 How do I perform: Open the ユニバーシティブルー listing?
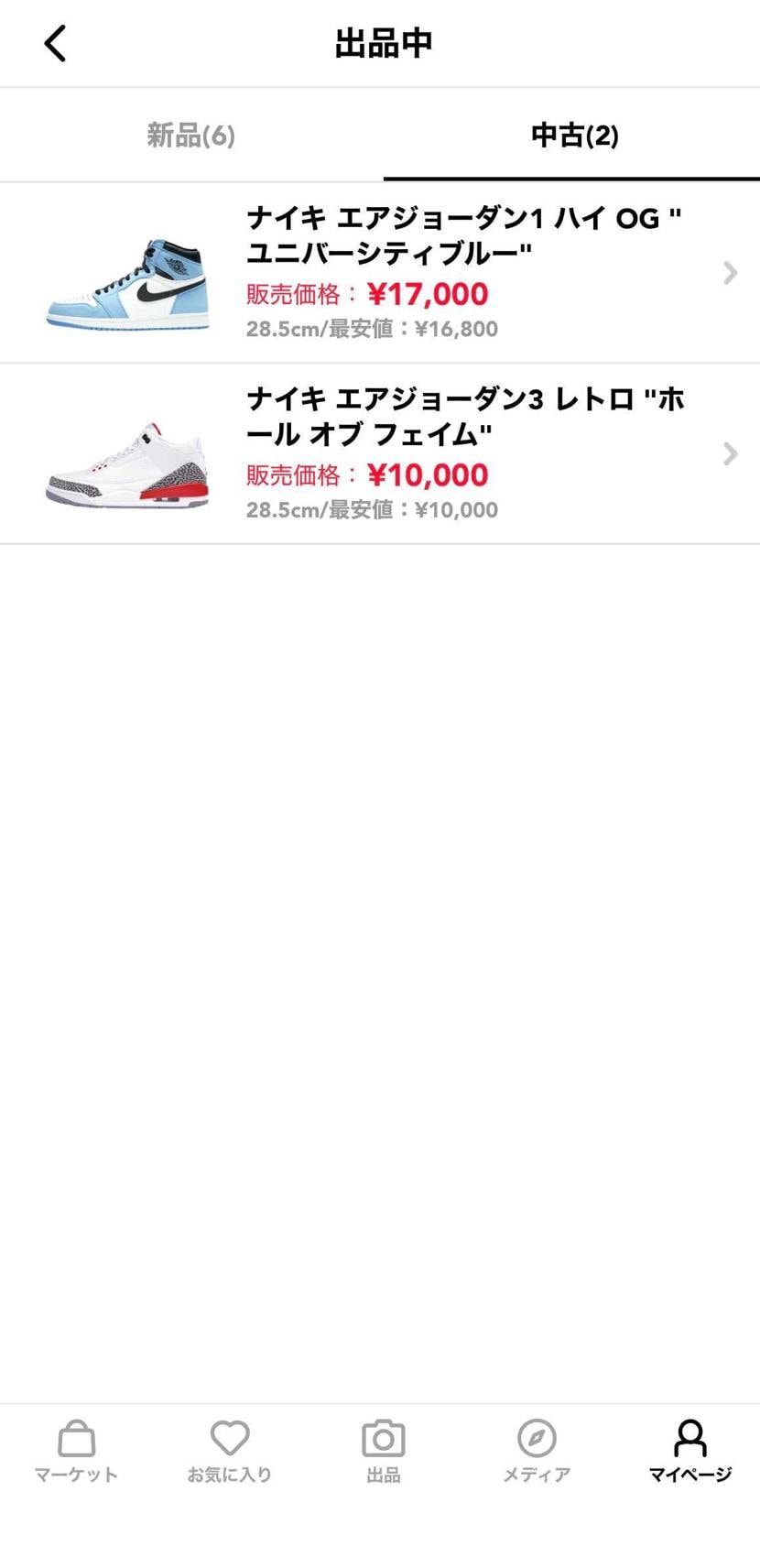[385, 234]
